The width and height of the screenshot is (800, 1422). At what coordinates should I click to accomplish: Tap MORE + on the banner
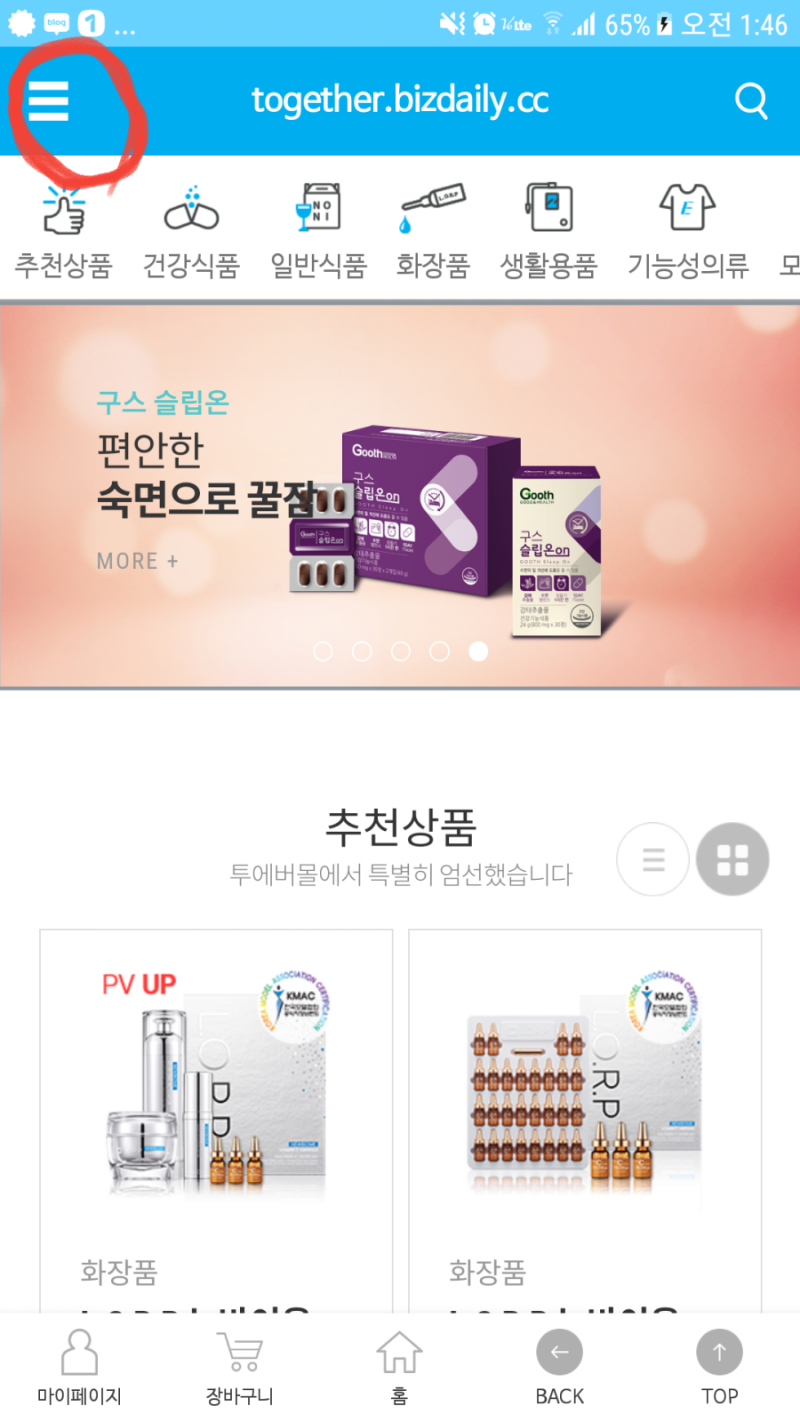(138, 561)
